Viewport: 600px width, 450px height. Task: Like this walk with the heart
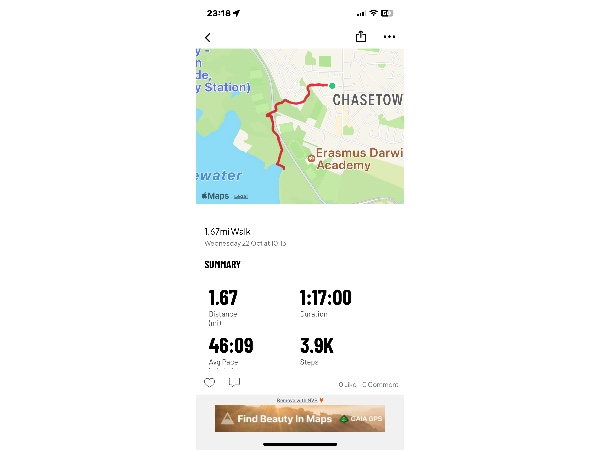click(x=210, y=382)
